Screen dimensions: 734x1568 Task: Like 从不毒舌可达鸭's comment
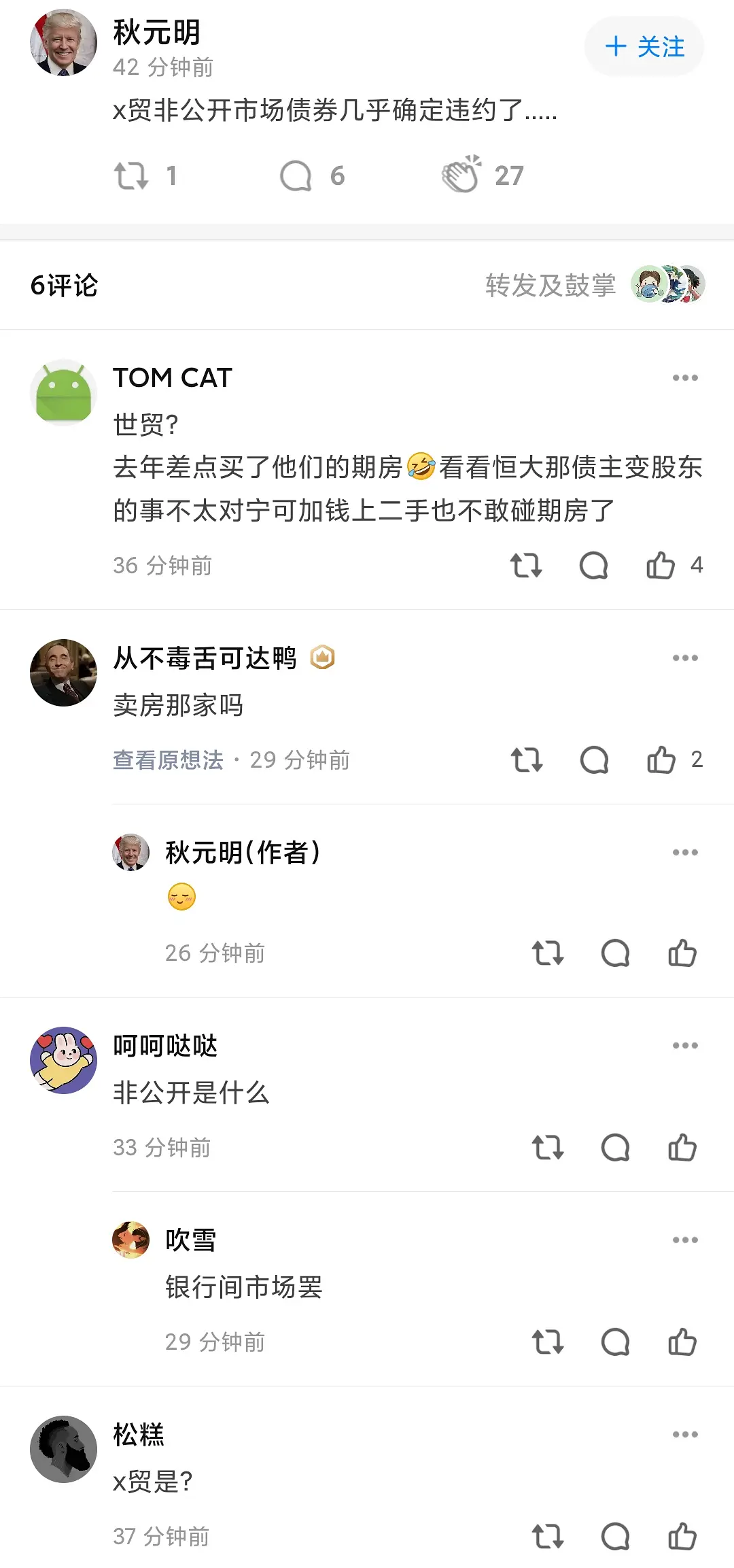click(x=661, y=760)
